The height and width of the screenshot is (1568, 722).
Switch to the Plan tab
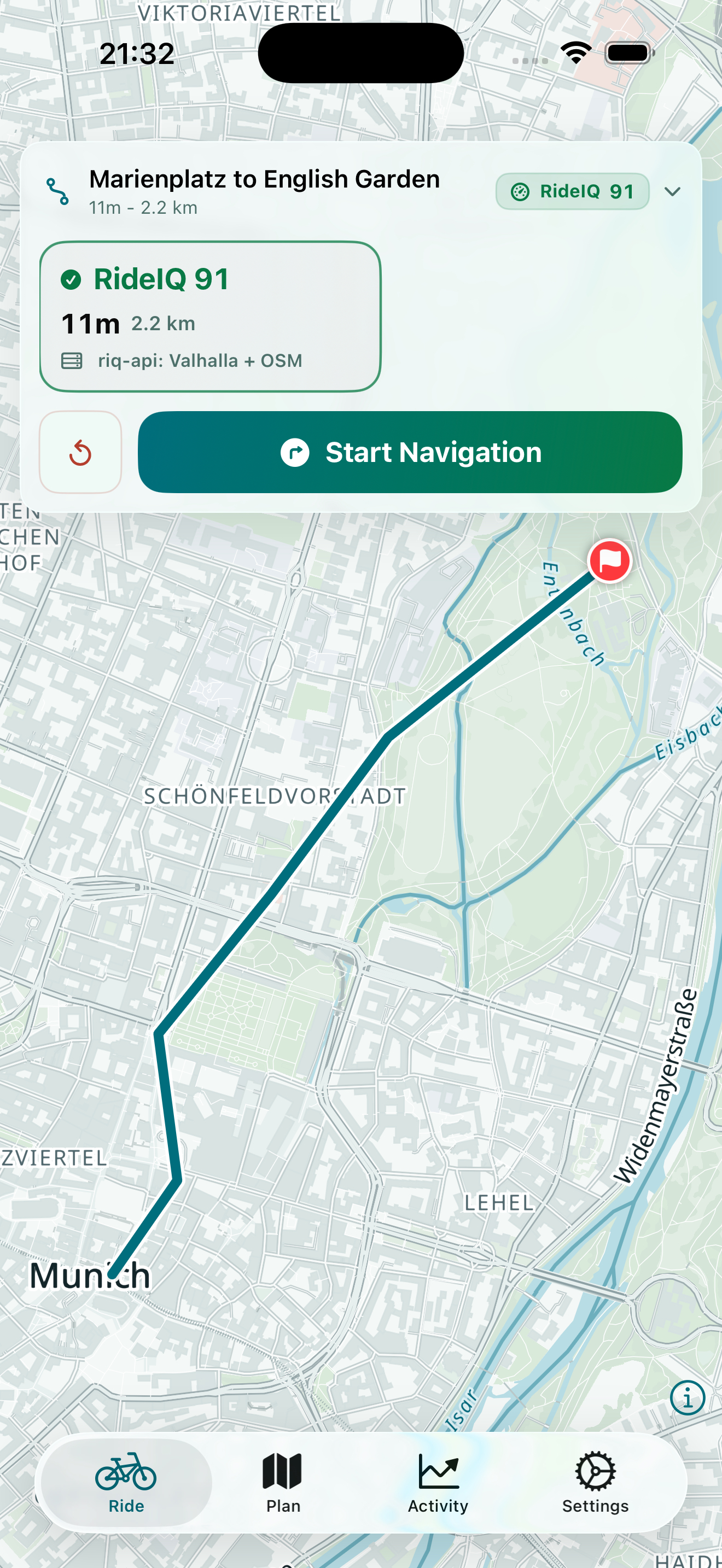pos(283,1483)
